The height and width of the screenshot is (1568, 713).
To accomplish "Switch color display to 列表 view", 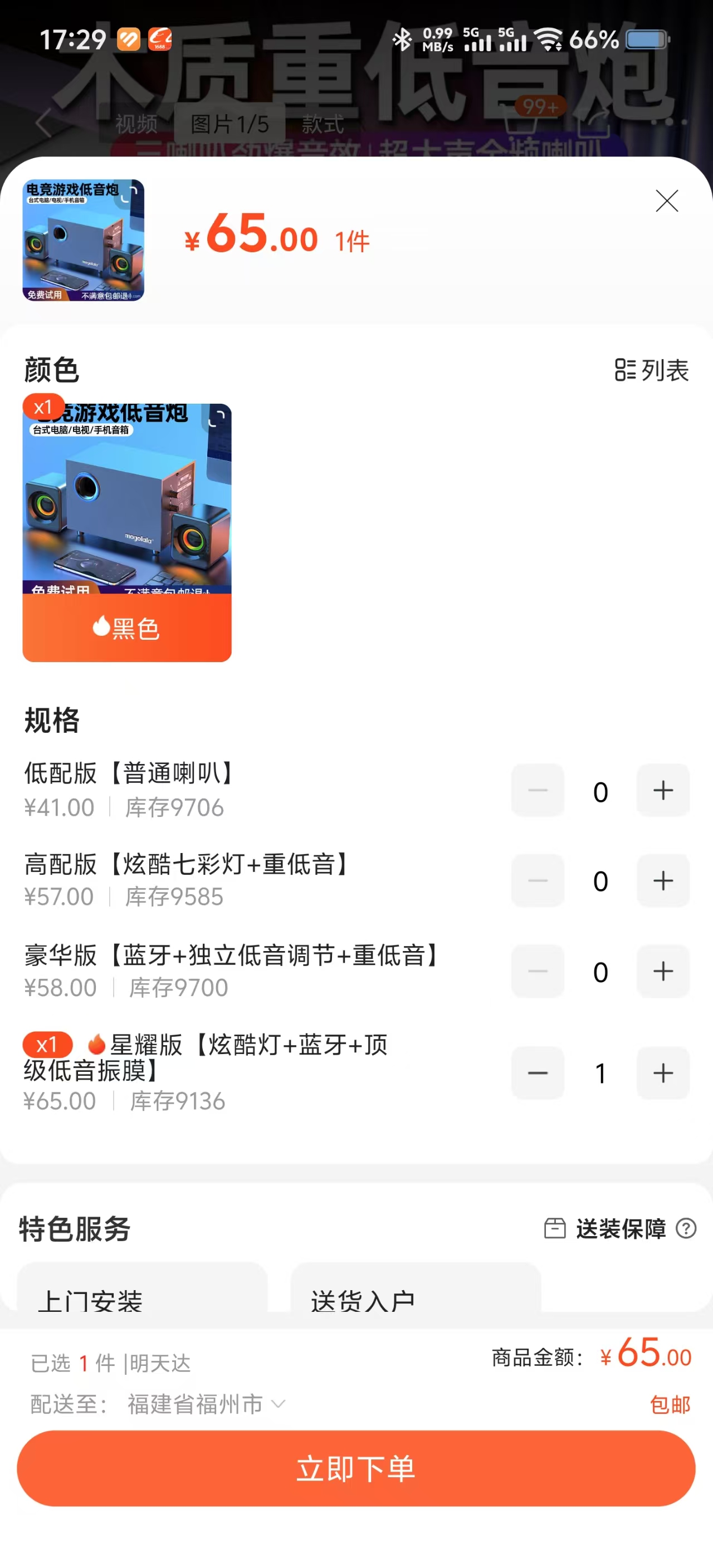I will (x=651, y=370).
